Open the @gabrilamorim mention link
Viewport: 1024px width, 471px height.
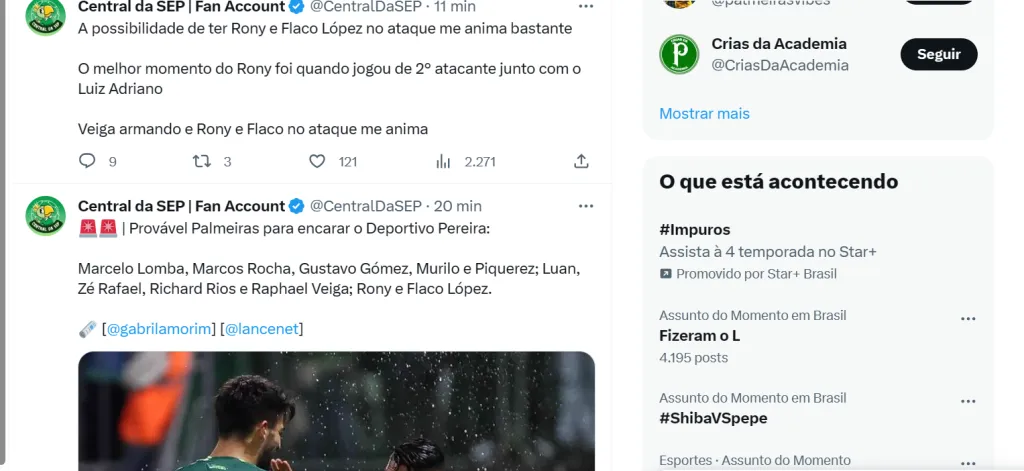click(x=159, y=328)
